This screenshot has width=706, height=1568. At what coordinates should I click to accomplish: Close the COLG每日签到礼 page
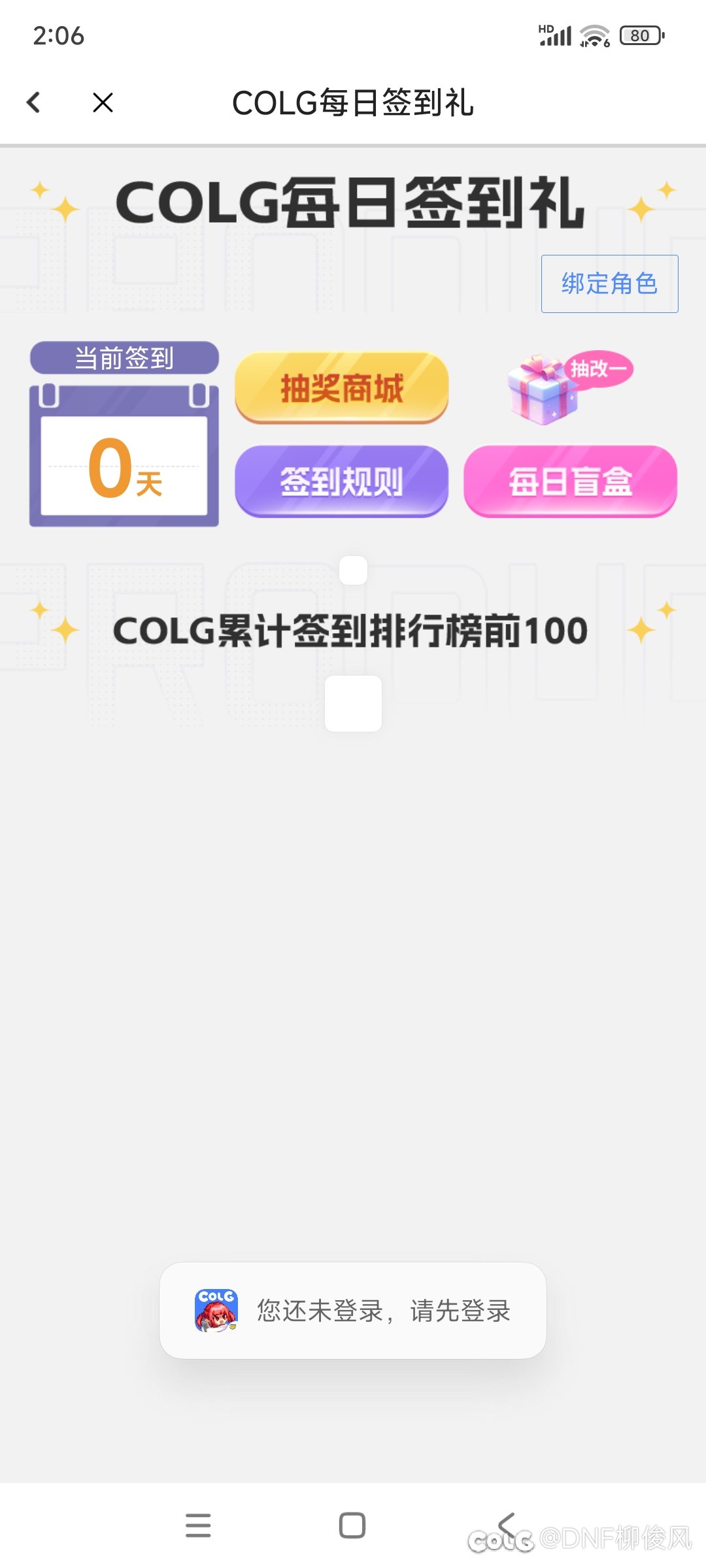103,103
